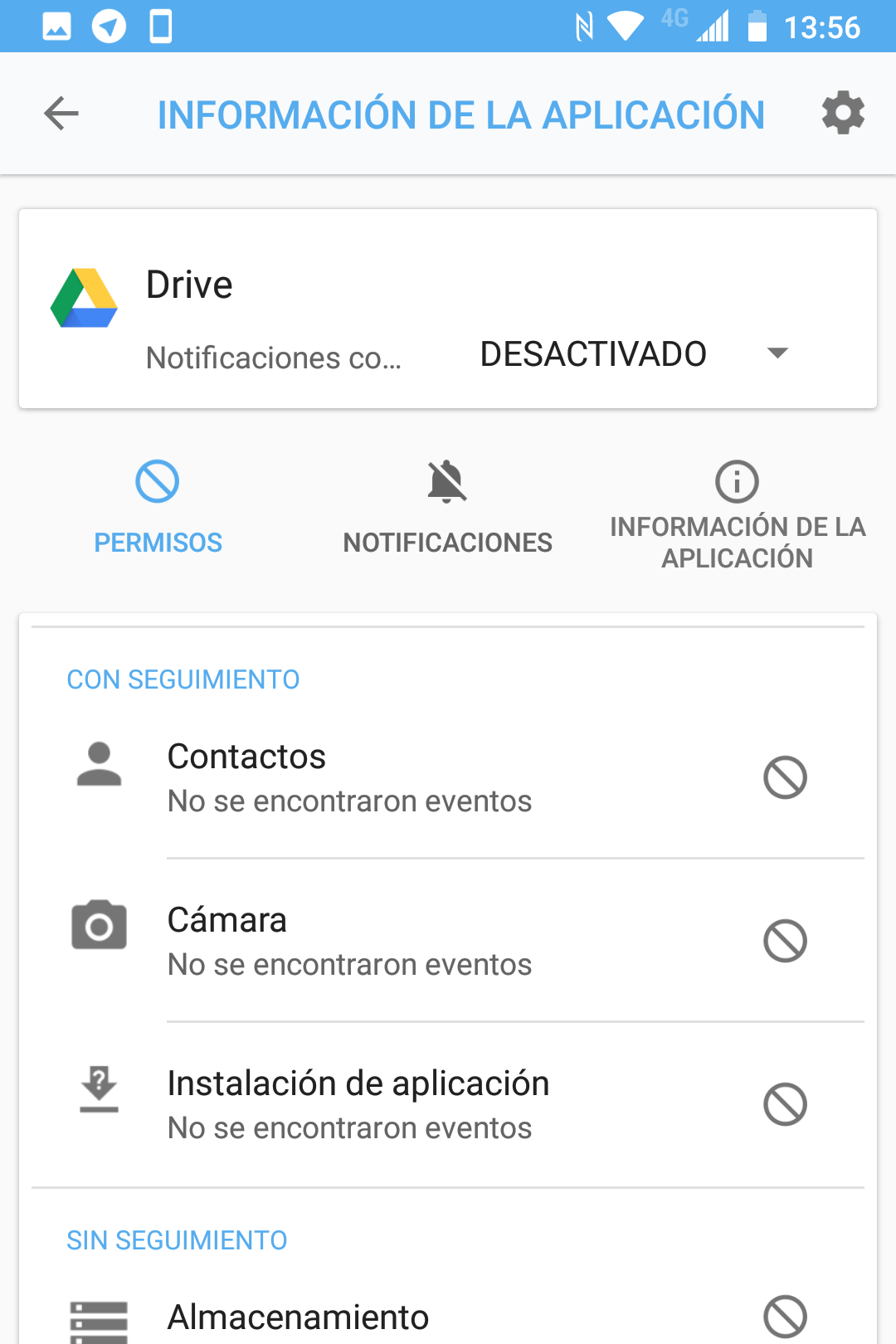Image resolution: width=896 pixels, height=1344 pixels.
Task: Open the settings gear icon
Action: point(843,113)
